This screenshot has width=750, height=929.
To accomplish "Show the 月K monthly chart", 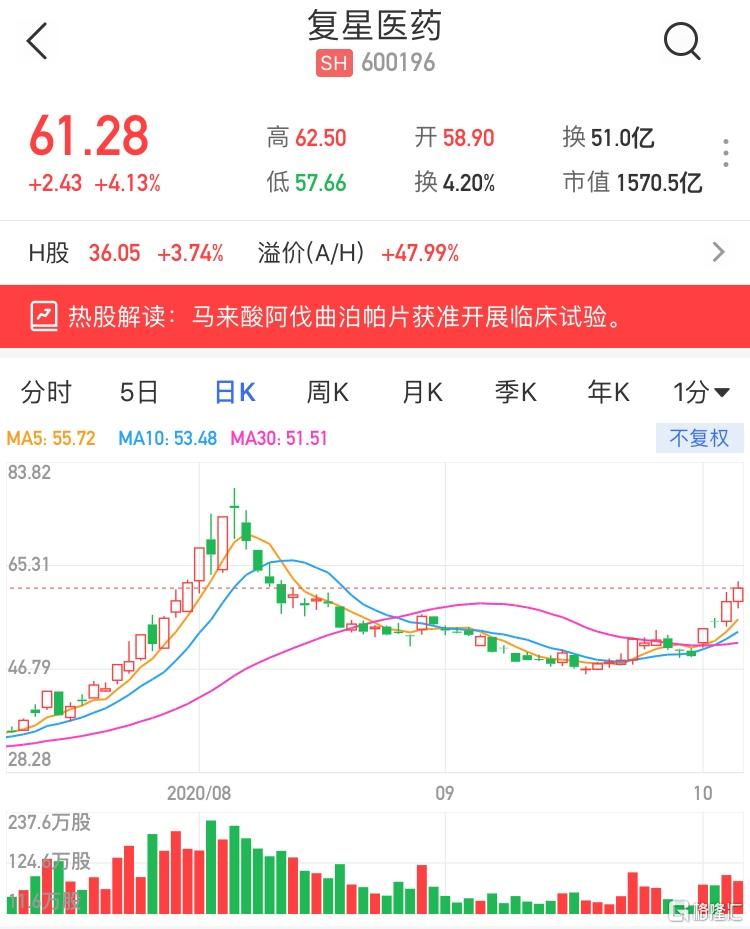I will point(422,393).
